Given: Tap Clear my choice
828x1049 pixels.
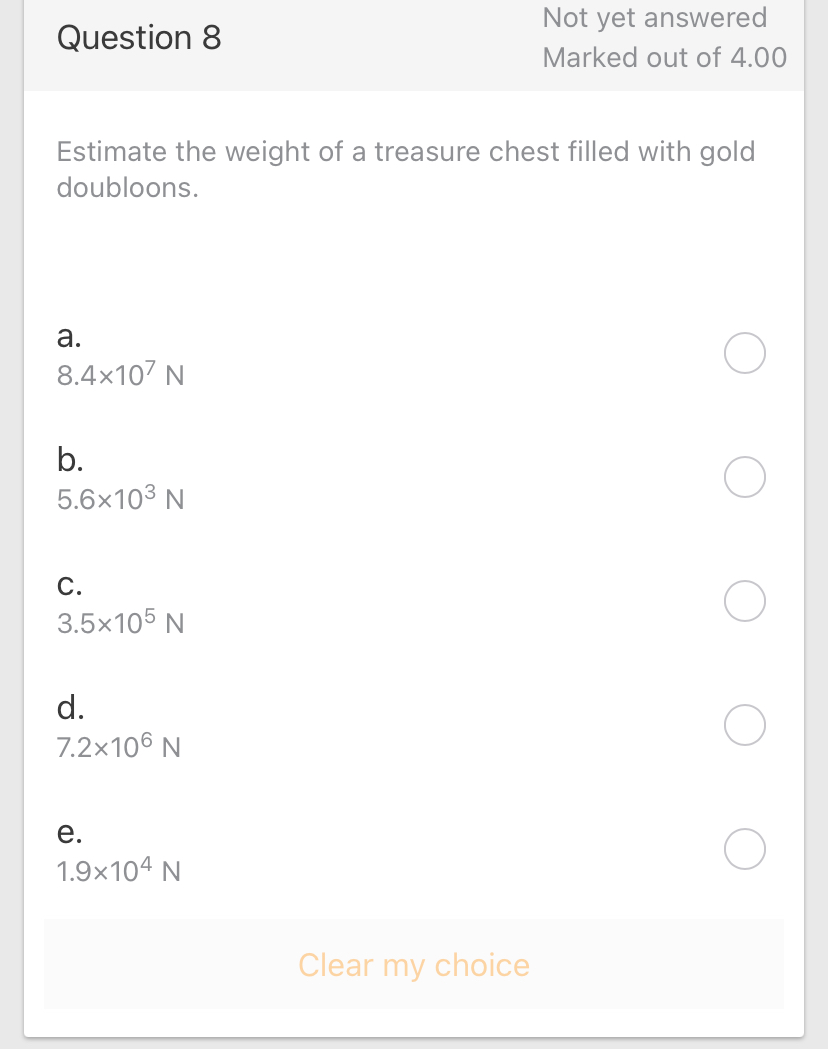Looking at the screenshot, I should (x=414, y=965).
